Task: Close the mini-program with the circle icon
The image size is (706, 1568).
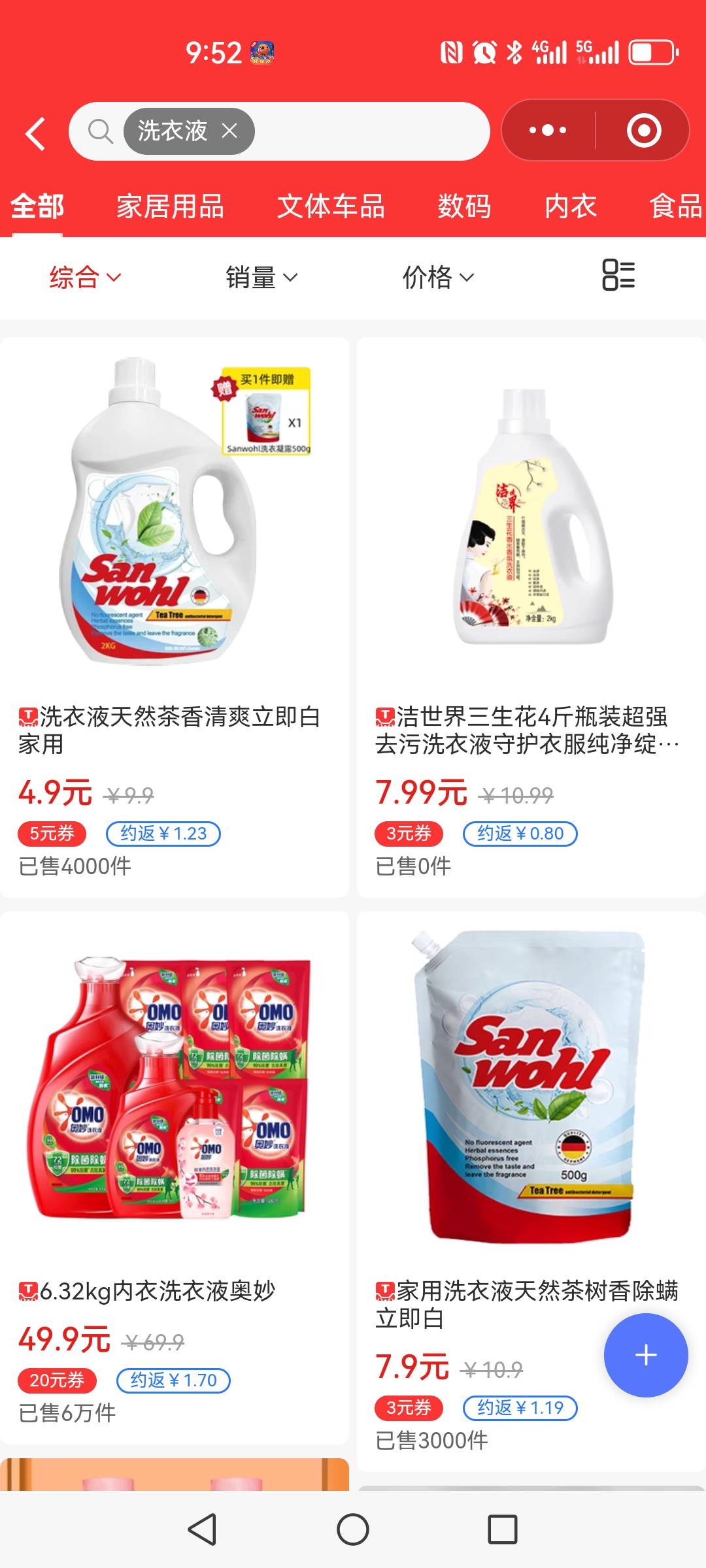Action: pyautogui.click(x=644, y=131)
